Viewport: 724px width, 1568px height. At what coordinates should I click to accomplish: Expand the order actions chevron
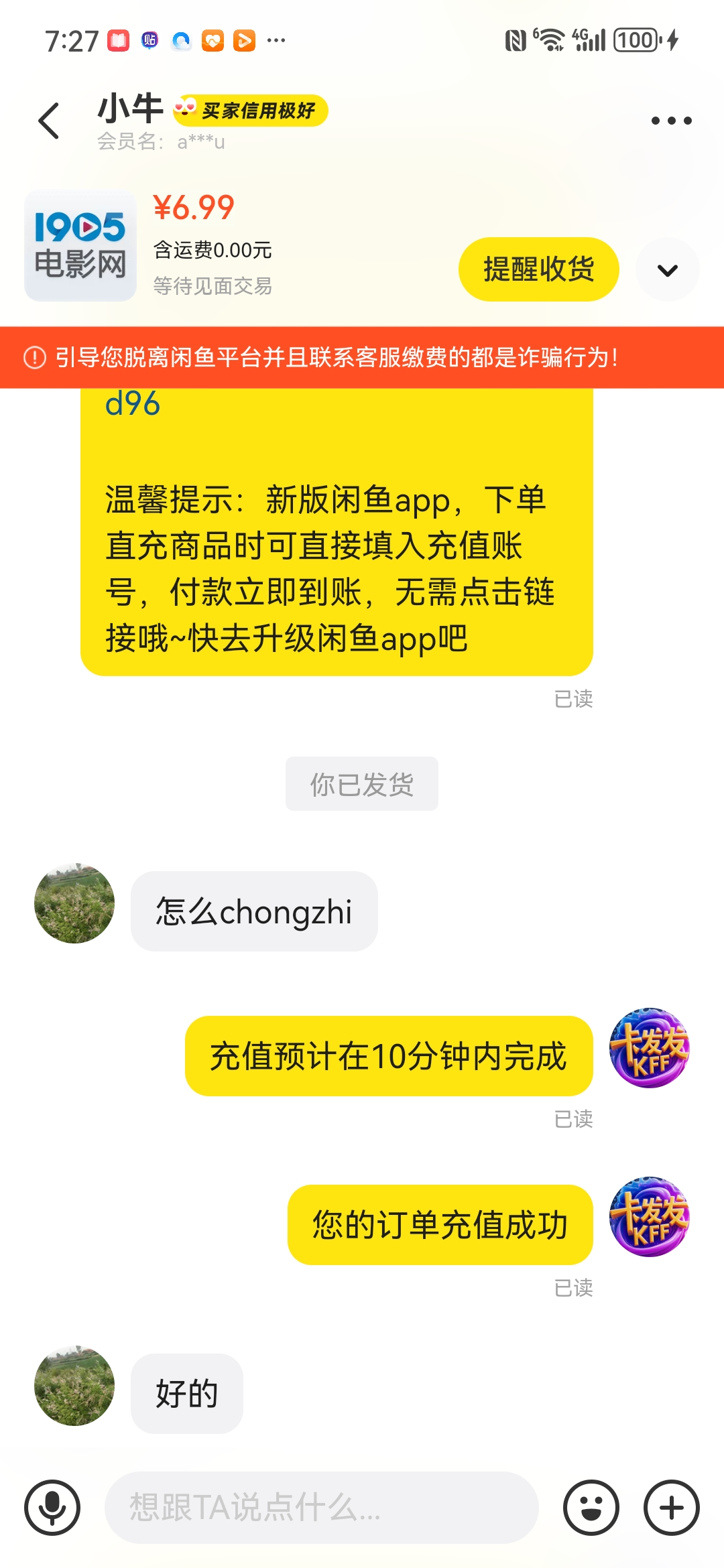tap(667, 270)
